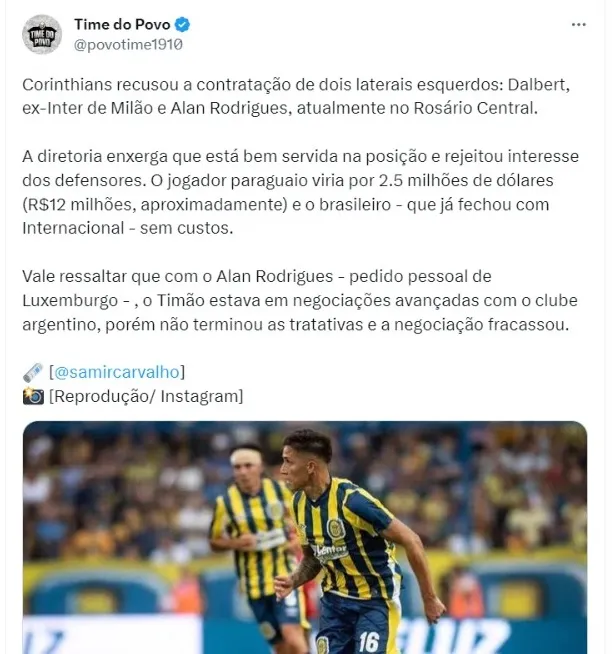This screenshot has width=612, height=654.
Task: View the @povotime1910 profile handle
Action: point(129,45)
